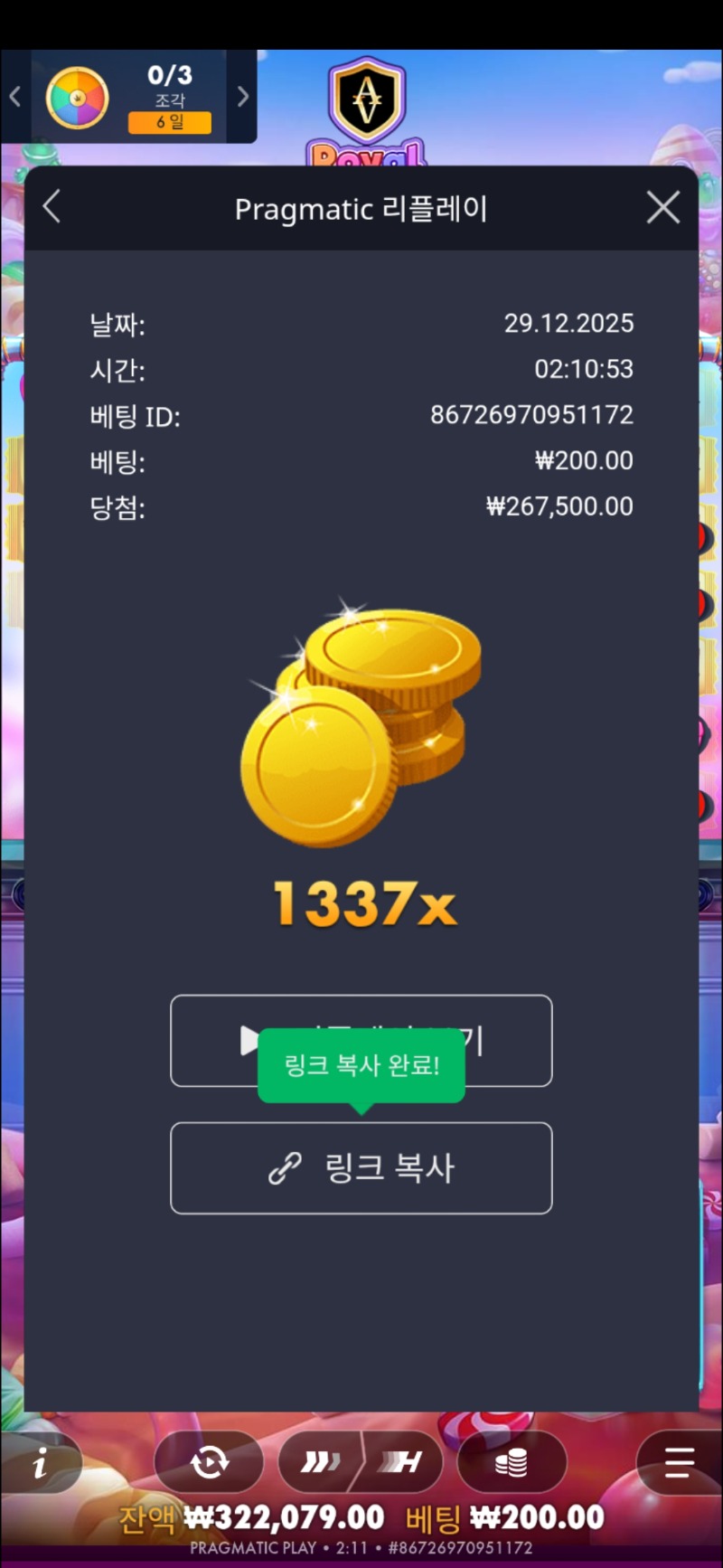Show the next promotion in the banner
723x1568 pixels.
coord(242,97)
